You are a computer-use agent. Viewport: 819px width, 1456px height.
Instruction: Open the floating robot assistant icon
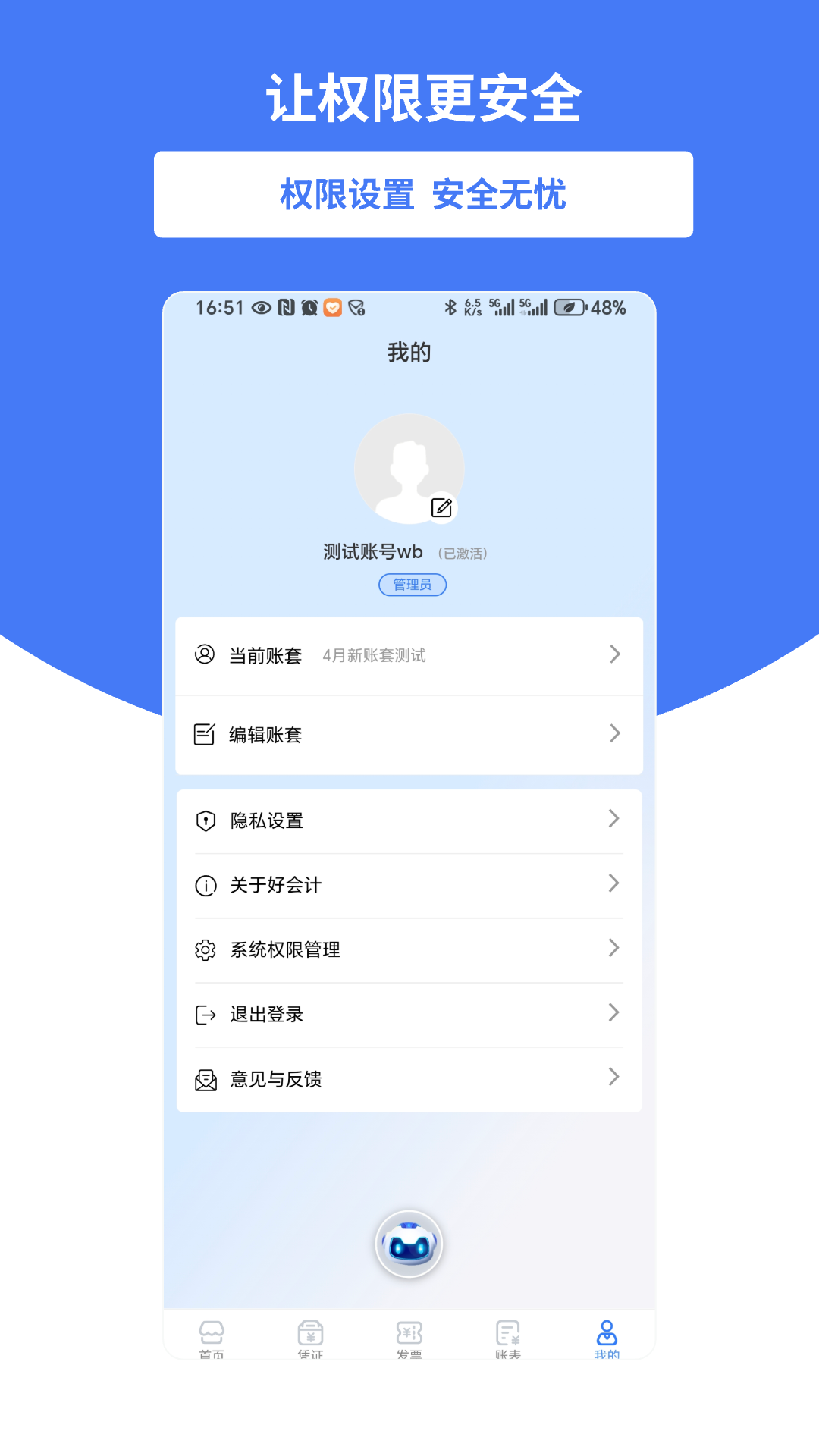pos(409,1244)
